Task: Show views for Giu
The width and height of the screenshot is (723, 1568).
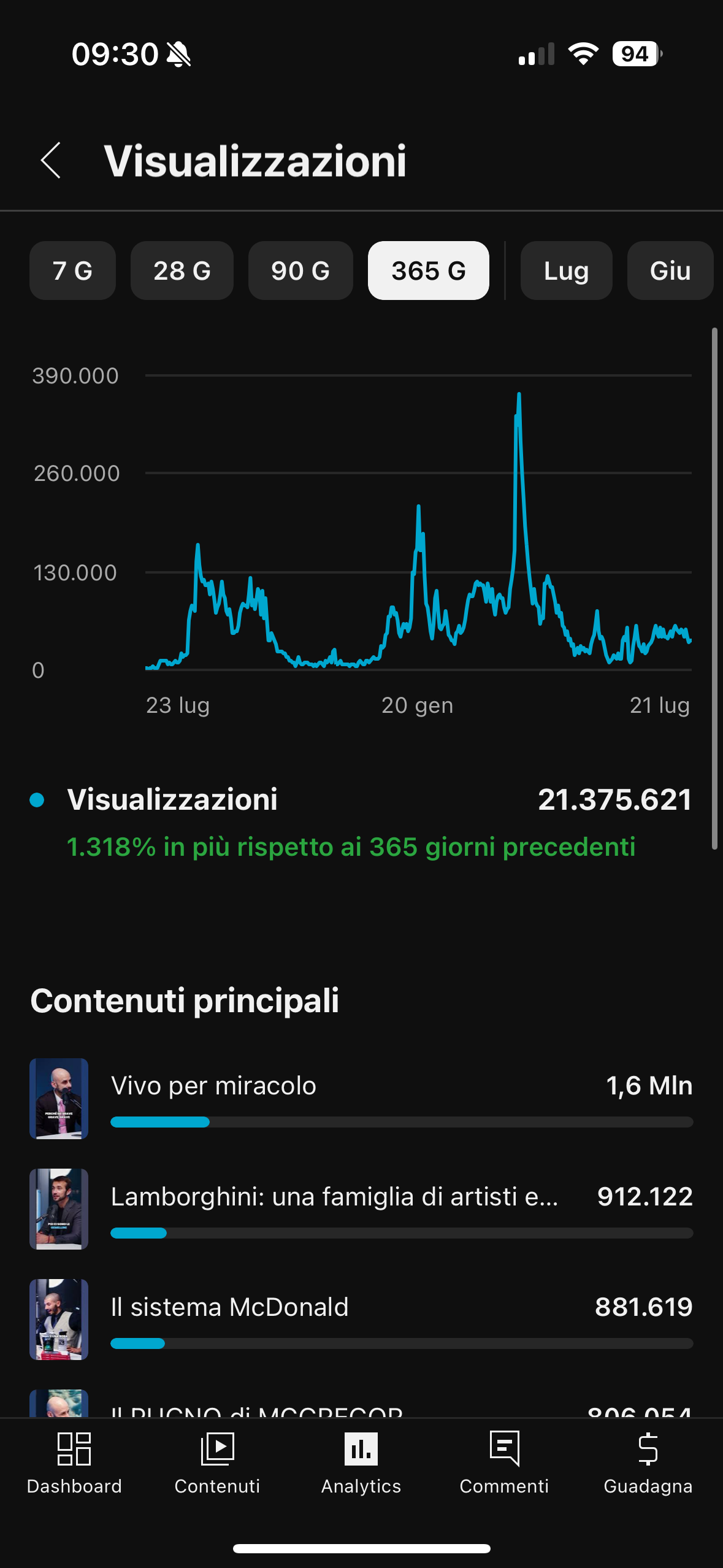Action: (670, 271)
